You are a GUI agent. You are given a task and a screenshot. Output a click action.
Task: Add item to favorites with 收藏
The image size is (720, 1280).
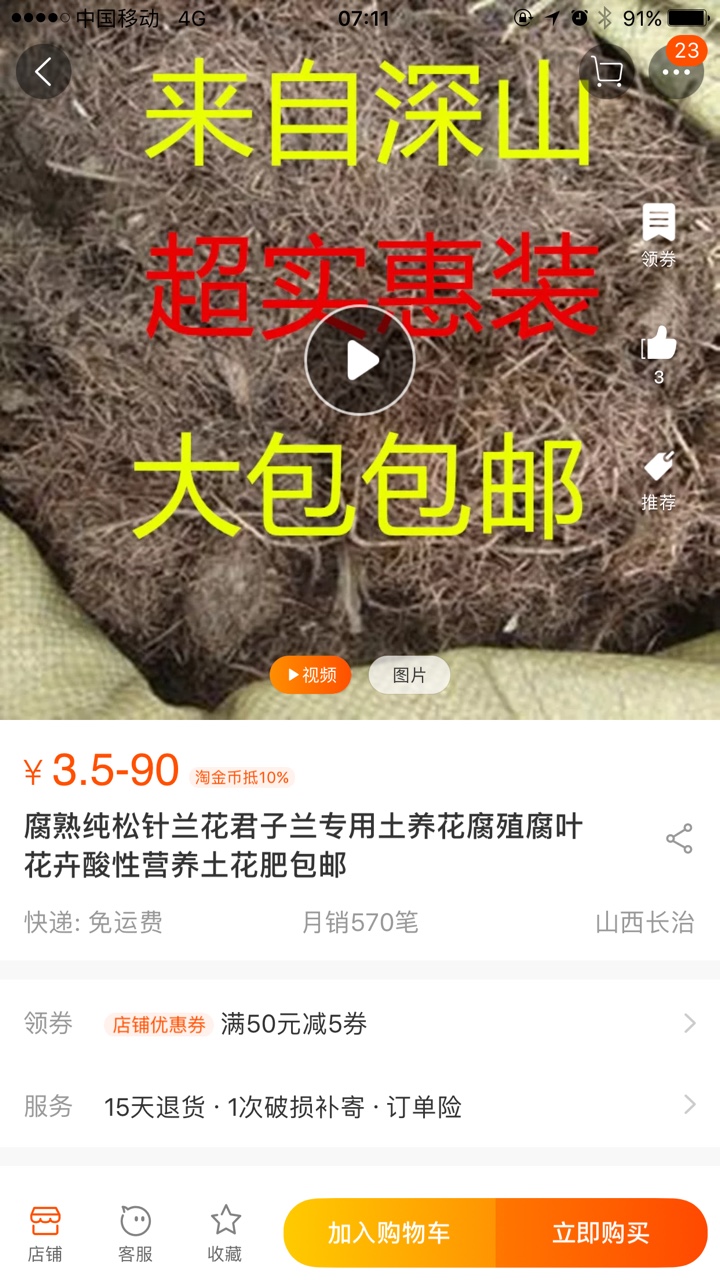pos(225,1233)
